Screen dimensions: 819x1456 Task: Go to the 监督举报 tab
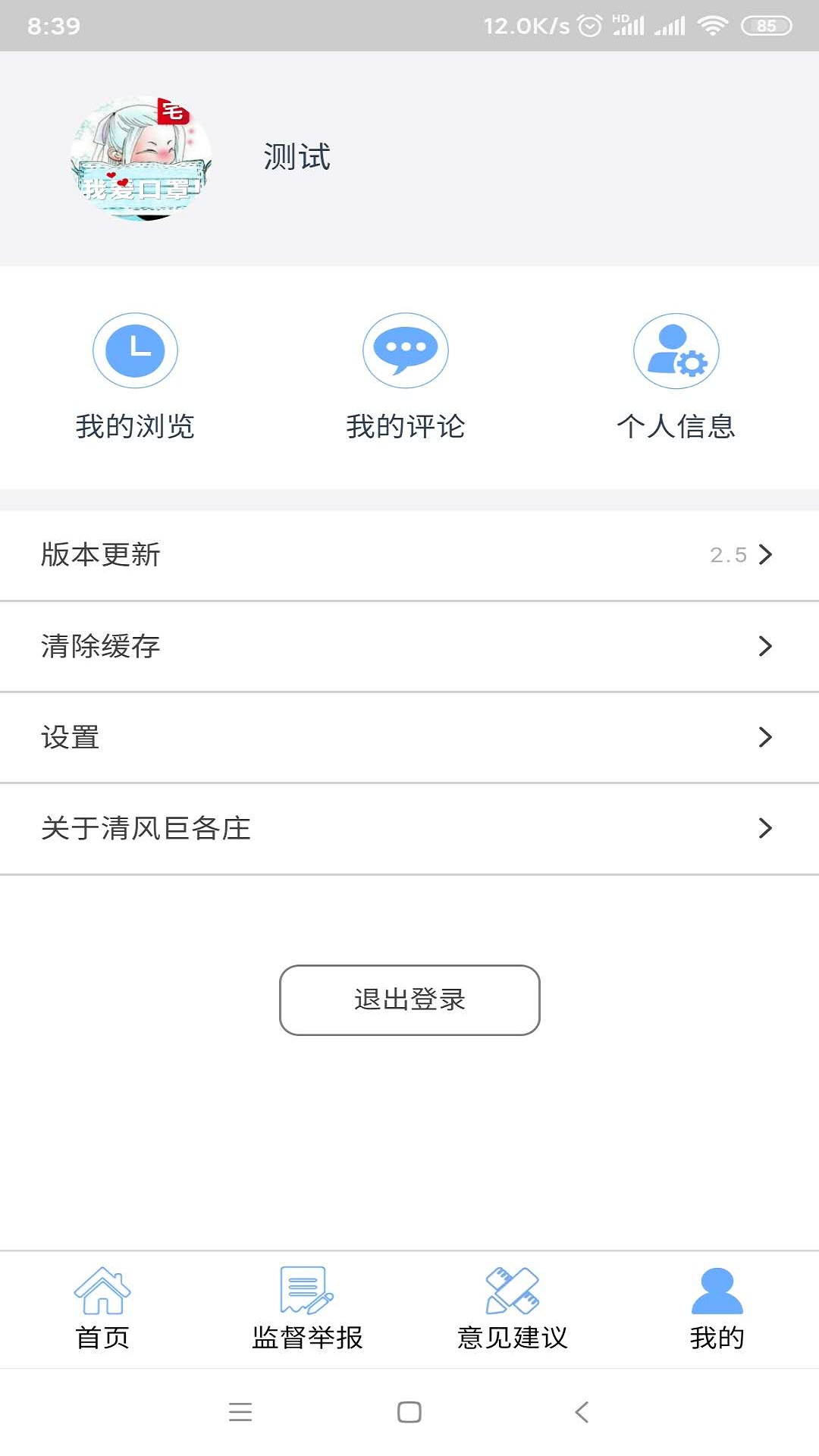pos(307,1309)
